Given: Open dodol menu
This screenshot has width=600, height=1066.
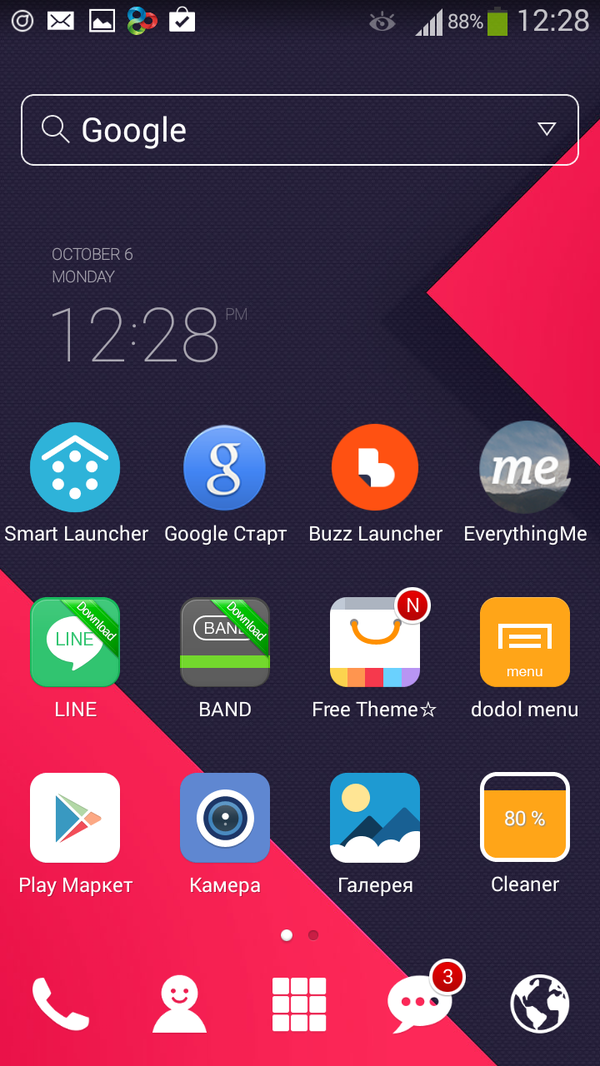Looking at the screenshot, I should pyautogui.click(x=525, y=642).
